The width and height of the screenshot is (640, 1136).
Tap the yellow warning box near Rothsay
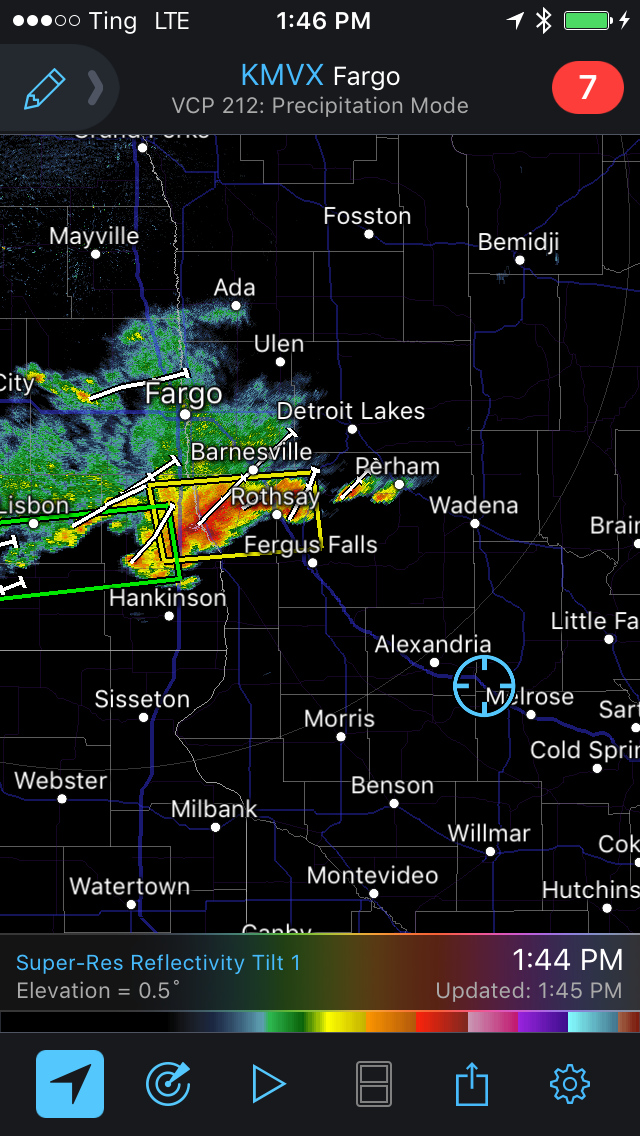click(x=236, y=516)
